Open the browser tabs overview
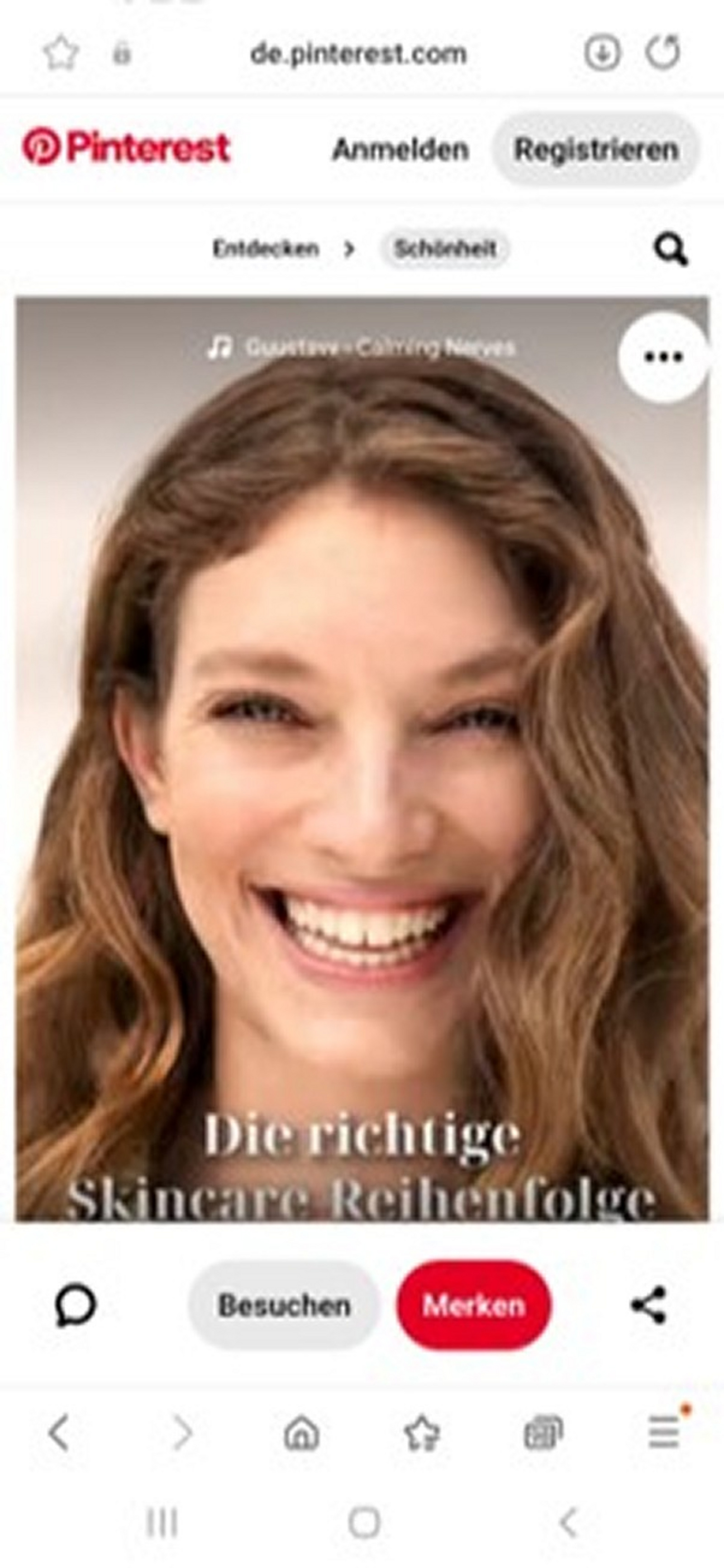This screenshot has height=1568, width=724. (543, 1432)
